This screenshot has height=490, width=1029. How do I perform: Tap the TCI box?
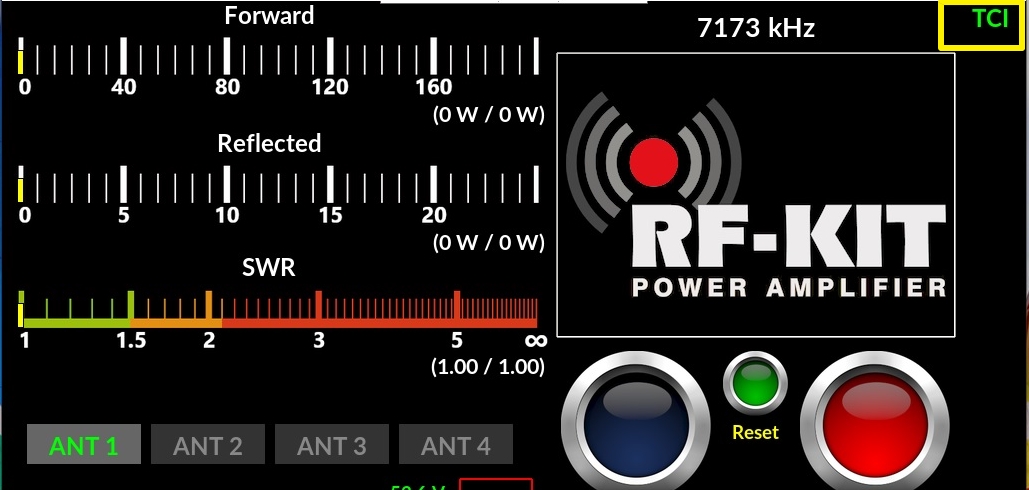click(982, 25)
